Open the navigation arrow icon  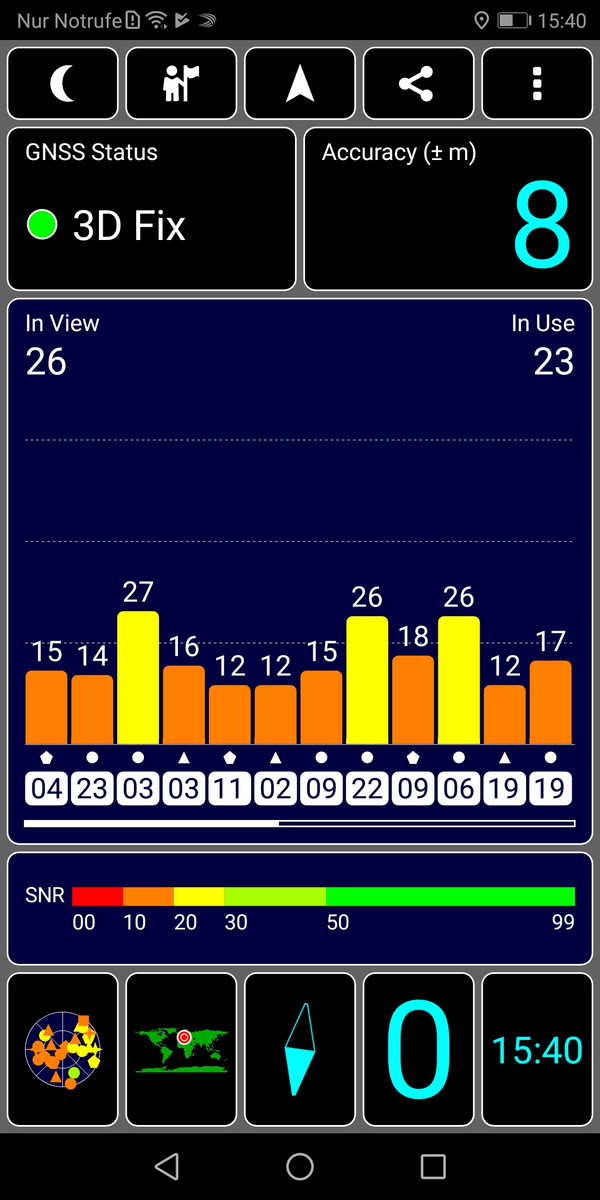pyautogui.click(x=300, y=84)
